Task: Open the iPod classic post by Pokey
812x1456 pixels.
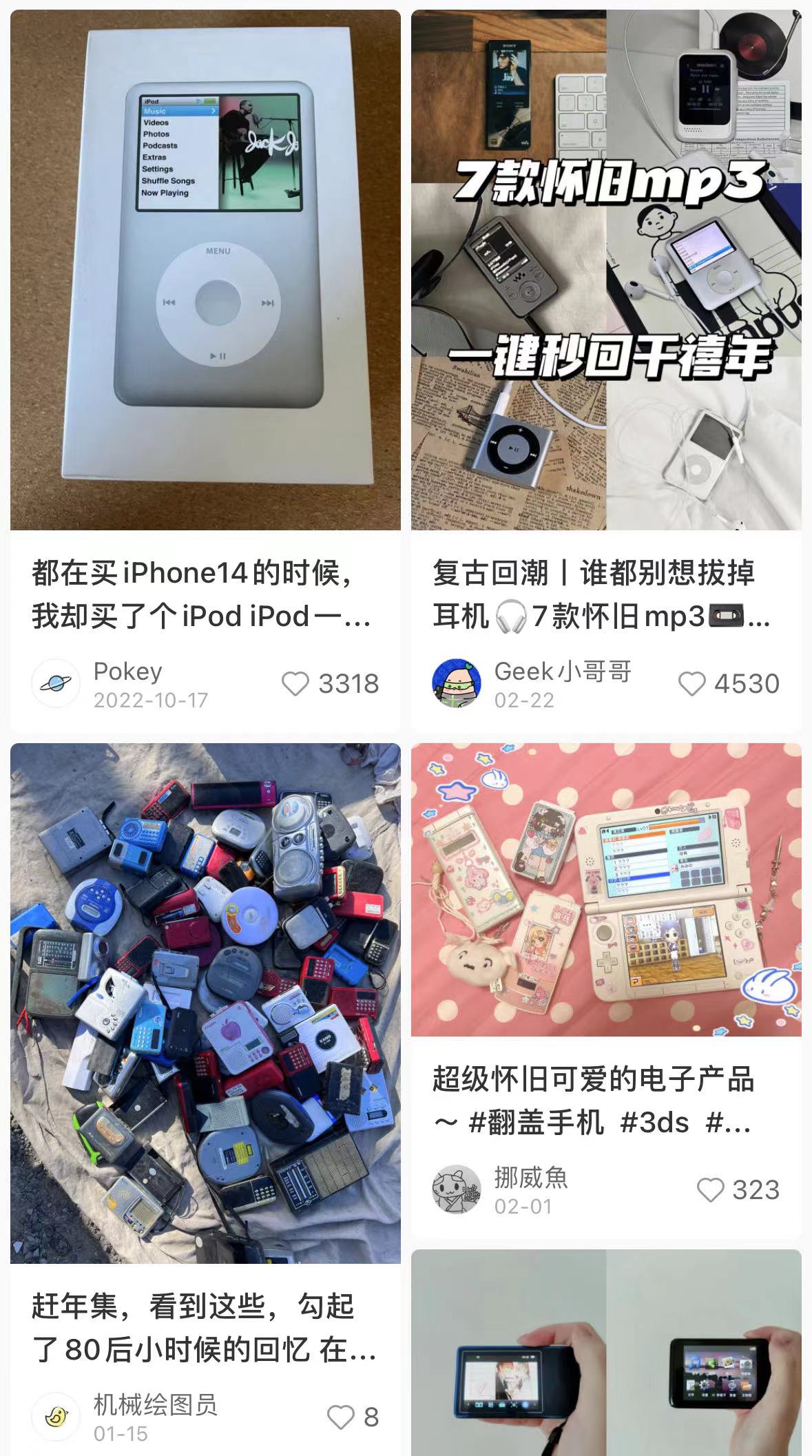Action: tap(205, 270)
